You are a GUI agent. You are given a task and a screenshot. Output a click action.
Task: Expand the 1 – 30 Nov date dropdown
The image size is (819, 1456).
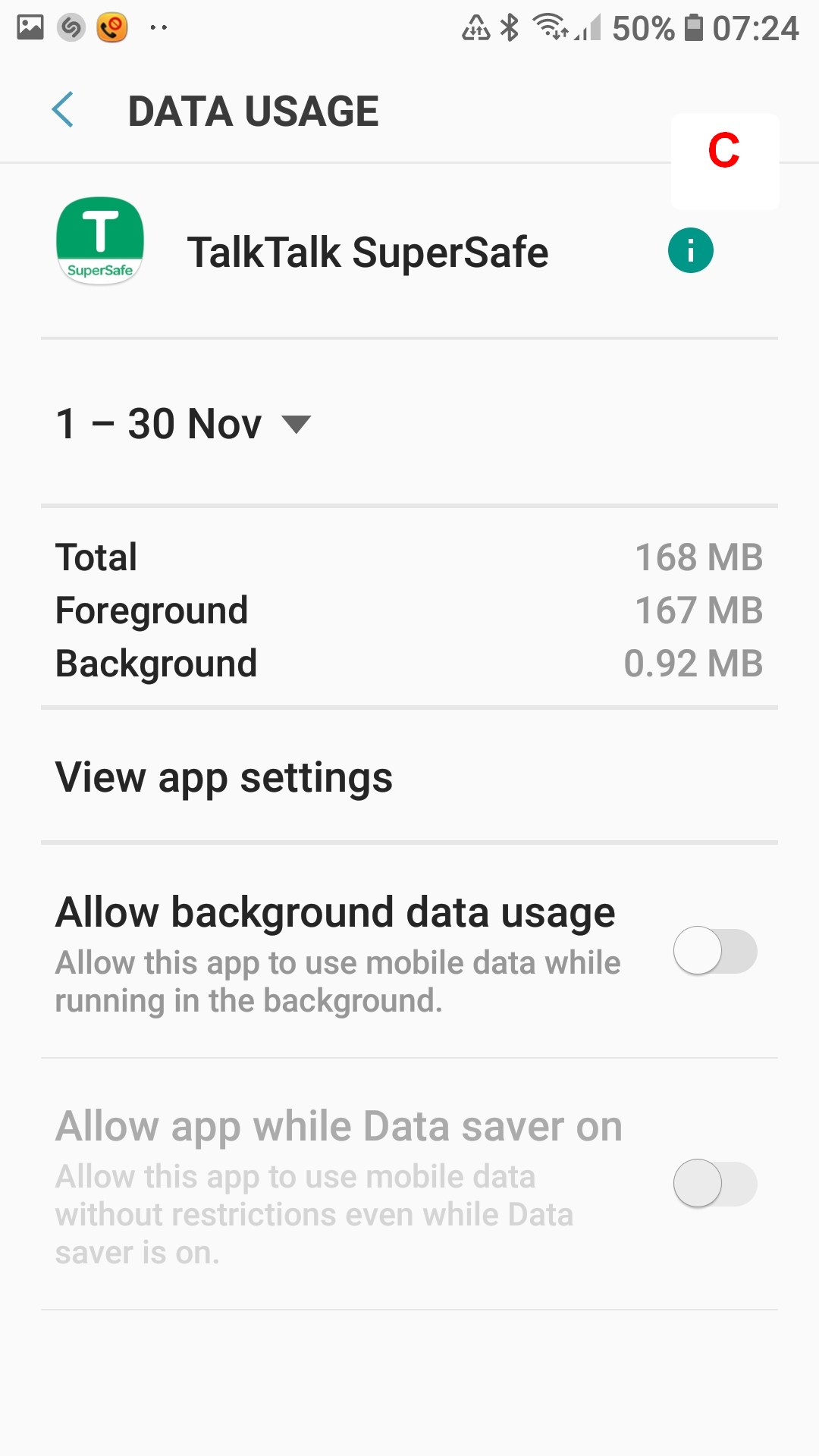click(x=184, y=423)
